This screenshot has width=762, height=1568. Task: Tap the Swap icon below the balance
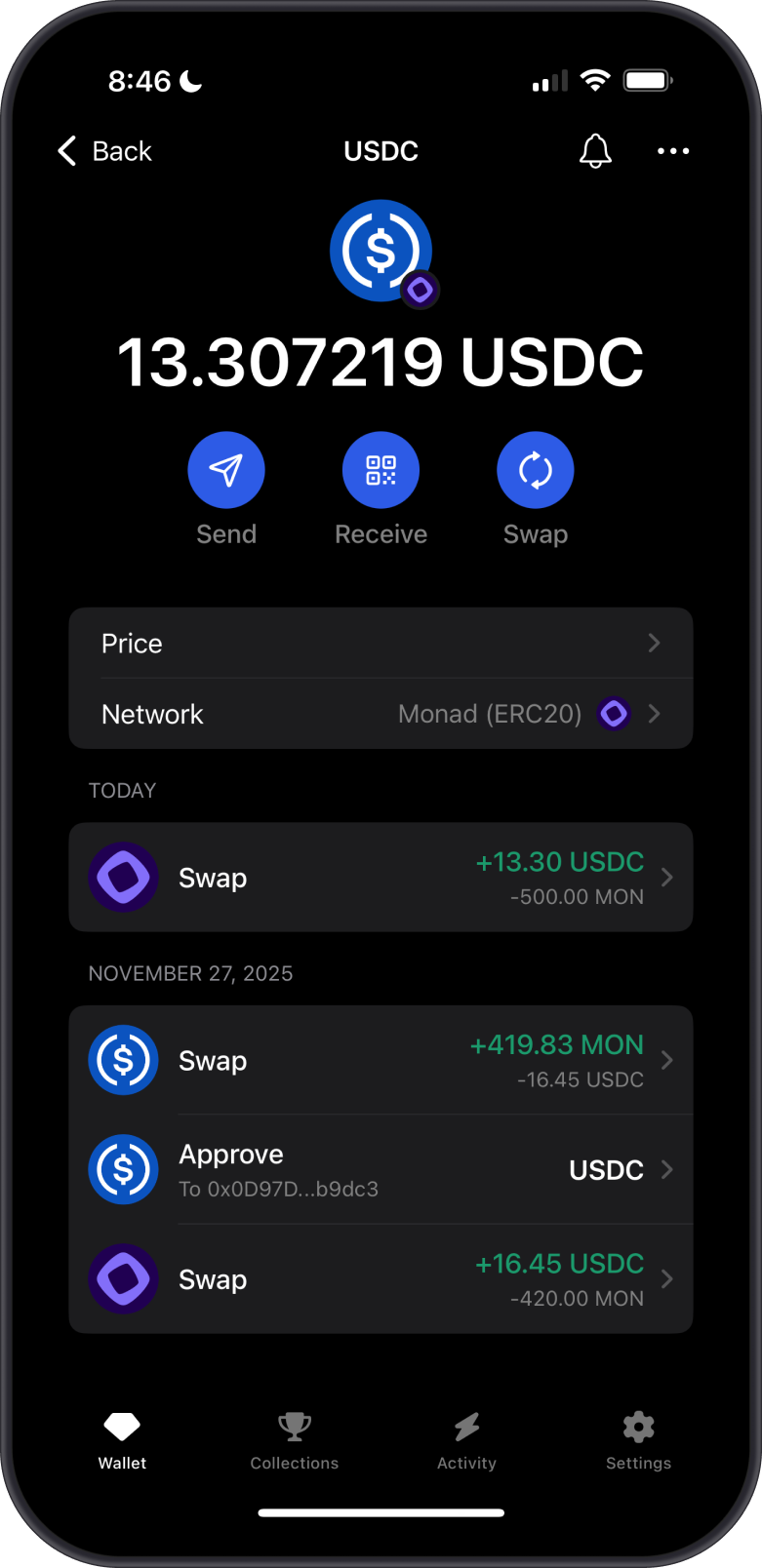[535, 469]
